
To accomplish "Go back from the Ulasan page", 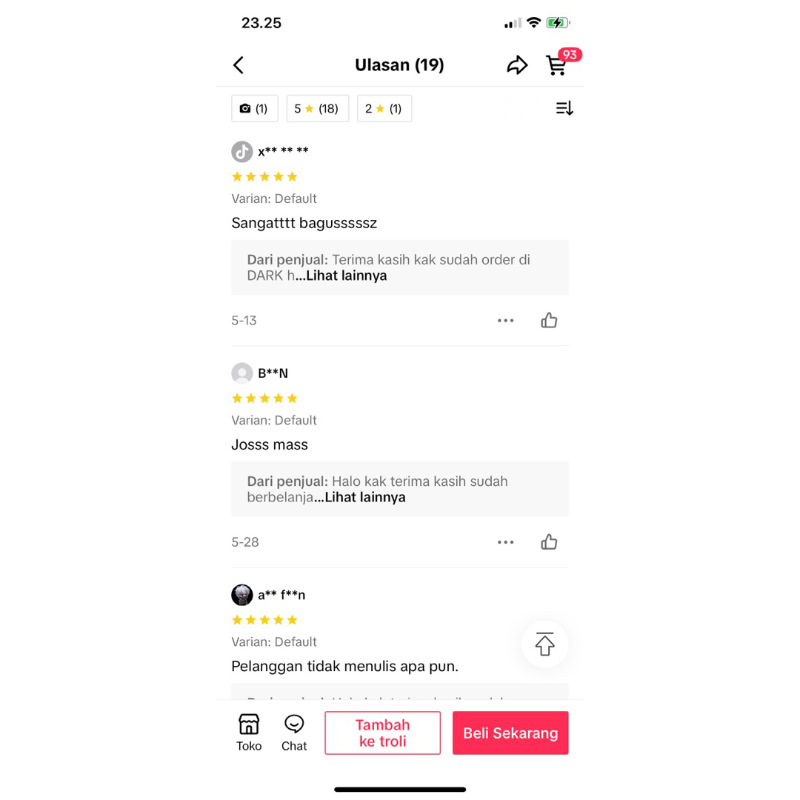I will pos(238,65).
